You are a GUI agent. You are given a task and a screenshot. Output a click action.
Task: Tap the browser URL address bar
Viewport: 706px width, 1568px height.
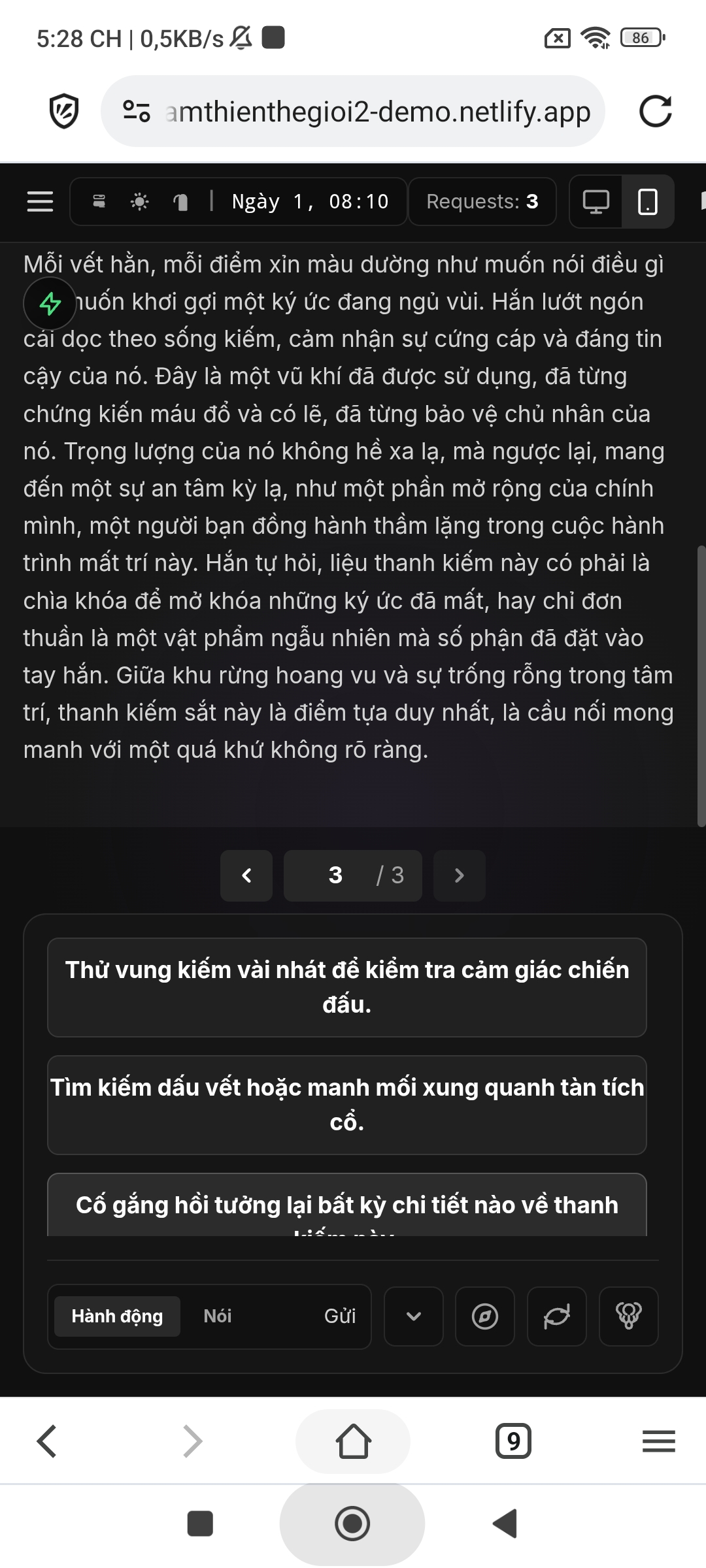coord(378,112)
